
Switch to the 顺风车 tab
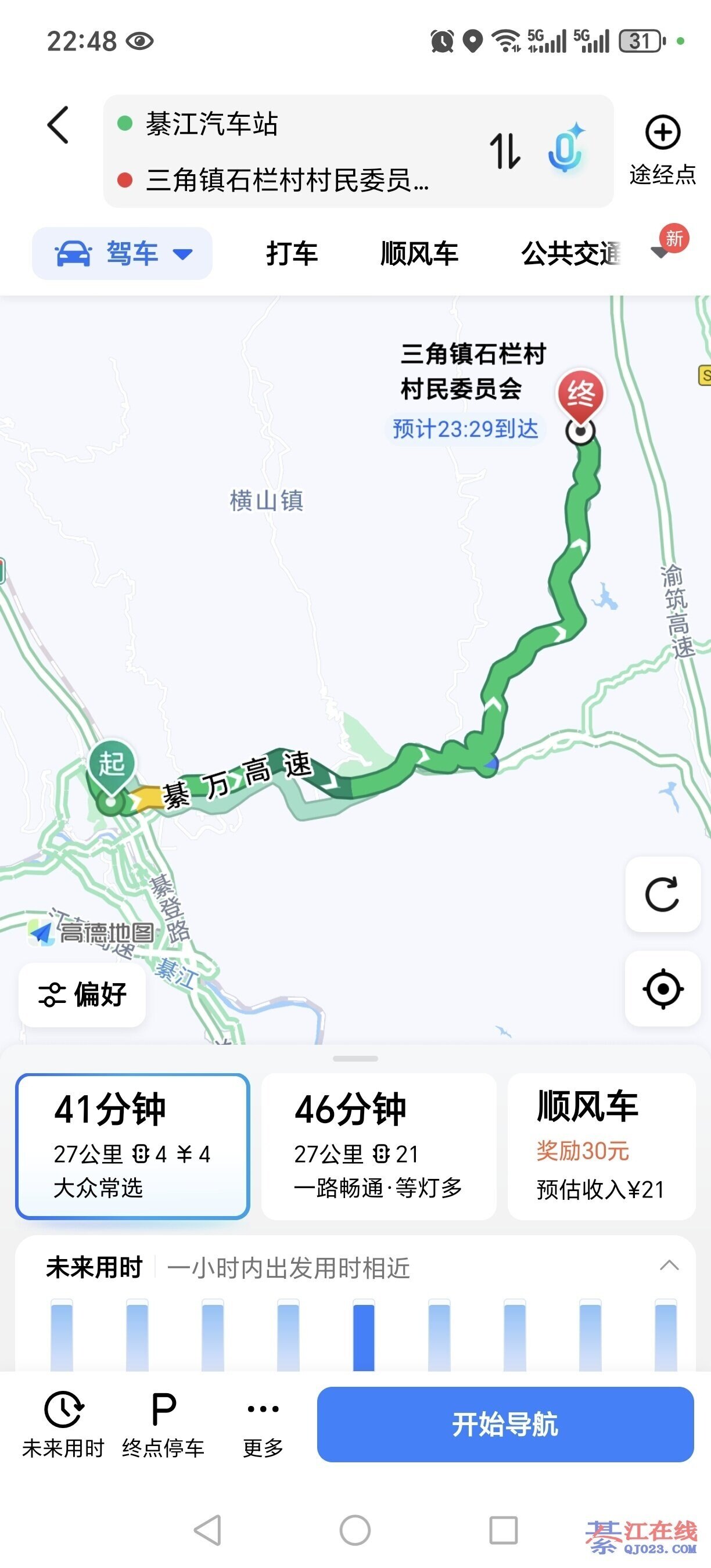pyautogui.click(x=419, y=253)
